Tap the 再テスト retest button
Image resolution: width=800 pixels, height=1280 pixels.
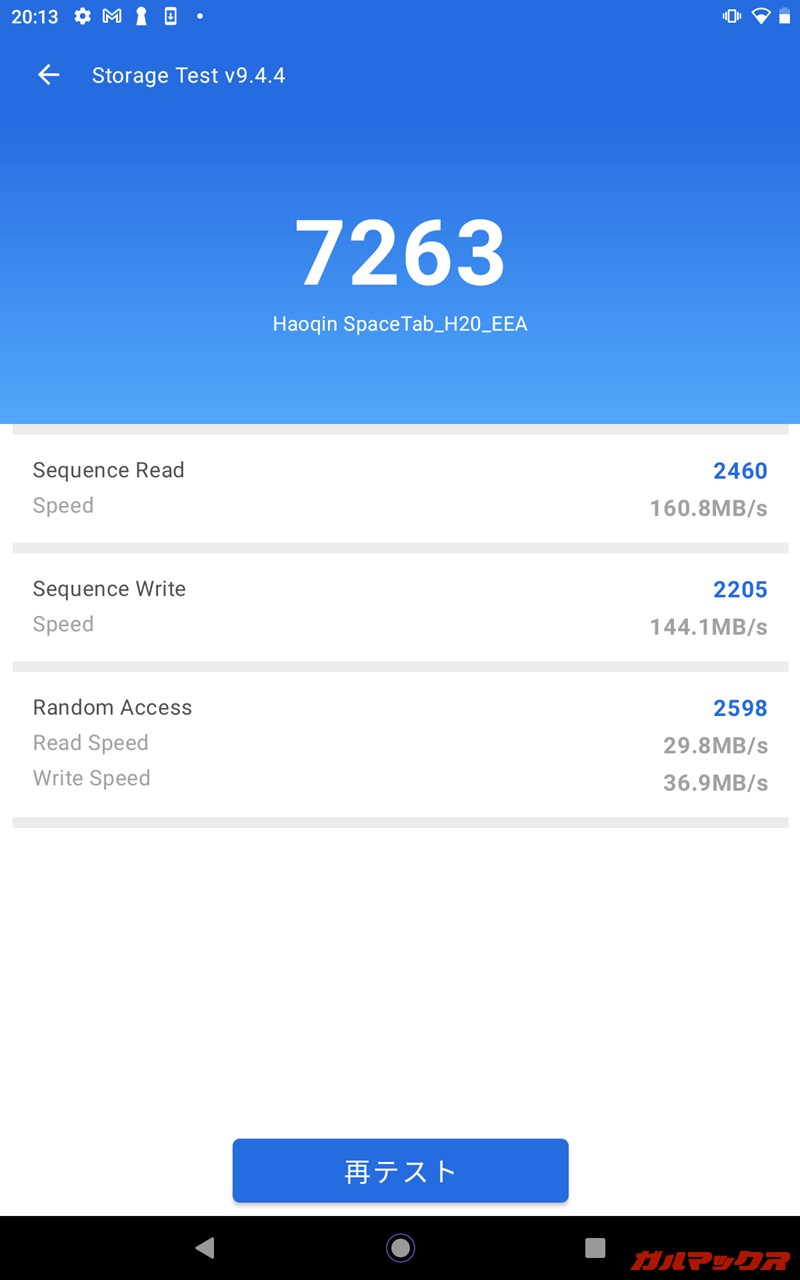coord(400,1170)
